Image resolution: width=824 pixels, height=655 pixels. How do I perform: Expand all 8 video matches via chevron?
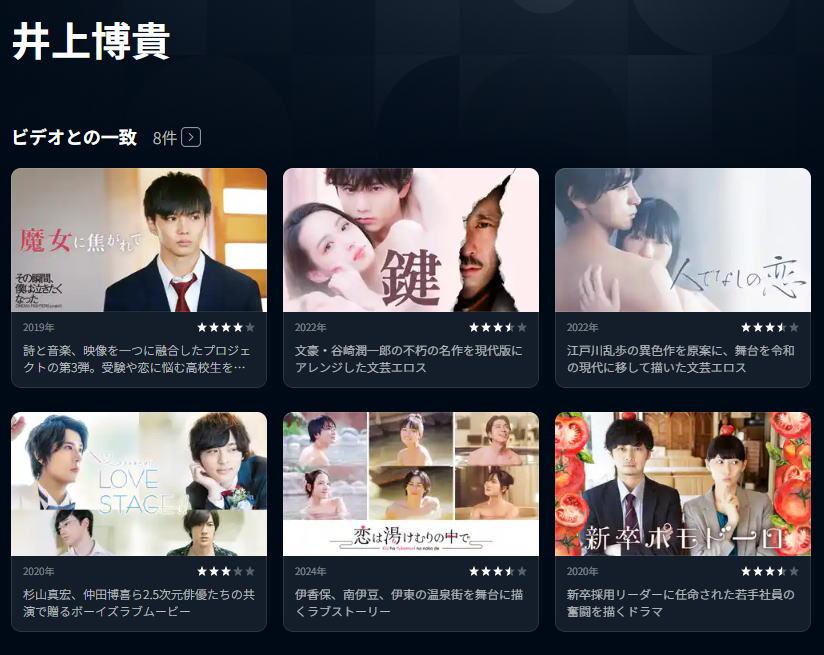(x=191, y=138)
